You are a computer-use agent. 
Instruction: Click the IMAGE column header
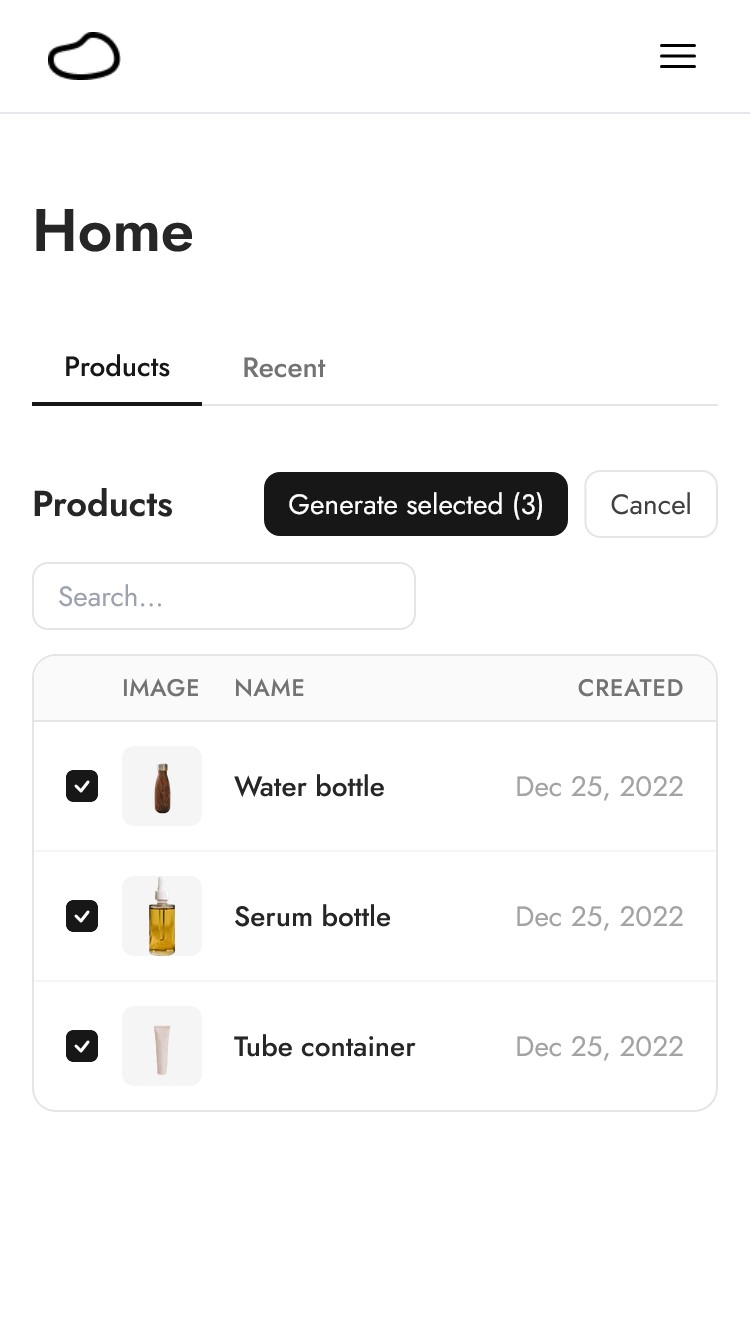click(x=161, y=688)
